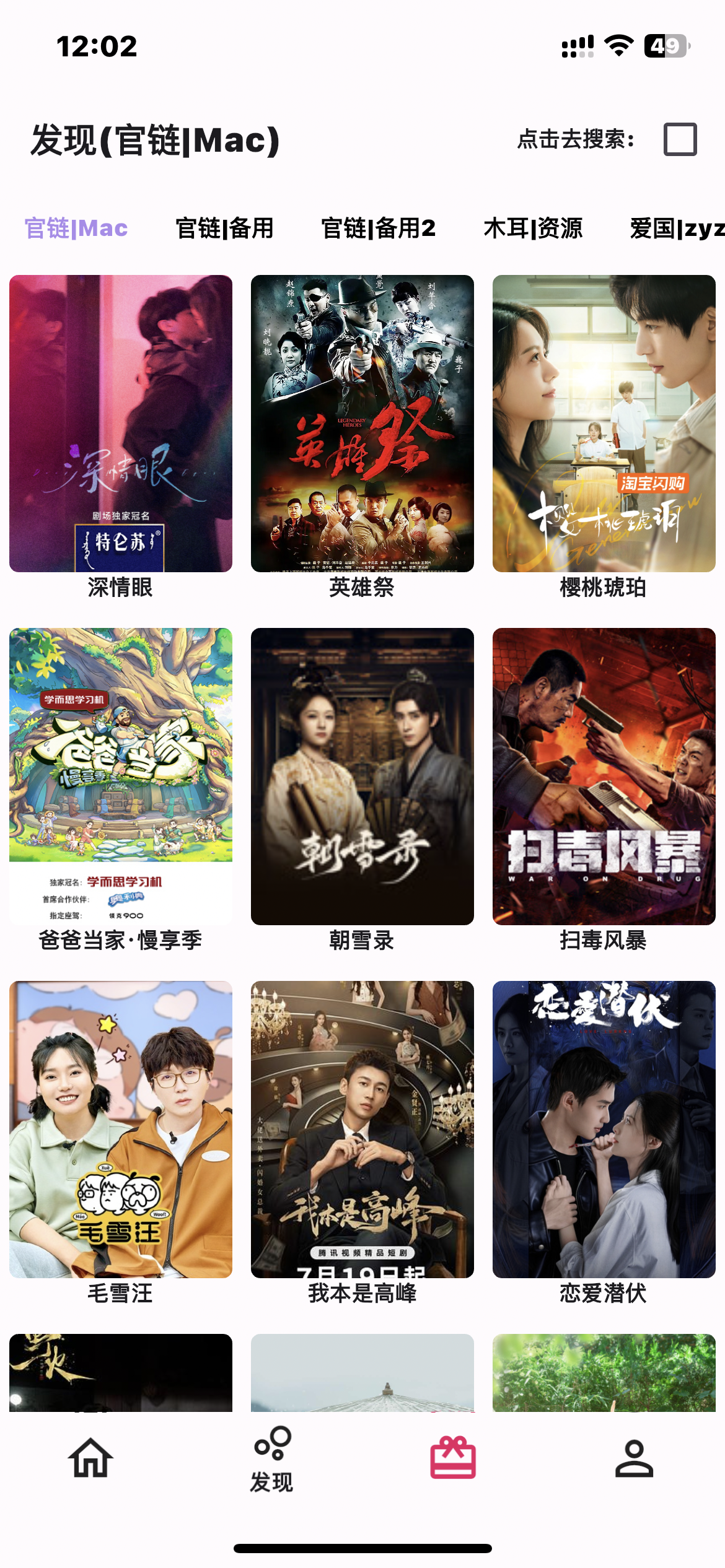The height and width of the screenshot is (1568, 725).
Task: Open the 樱桃琥珀 drama poster
Action: (x=604, y=424)
